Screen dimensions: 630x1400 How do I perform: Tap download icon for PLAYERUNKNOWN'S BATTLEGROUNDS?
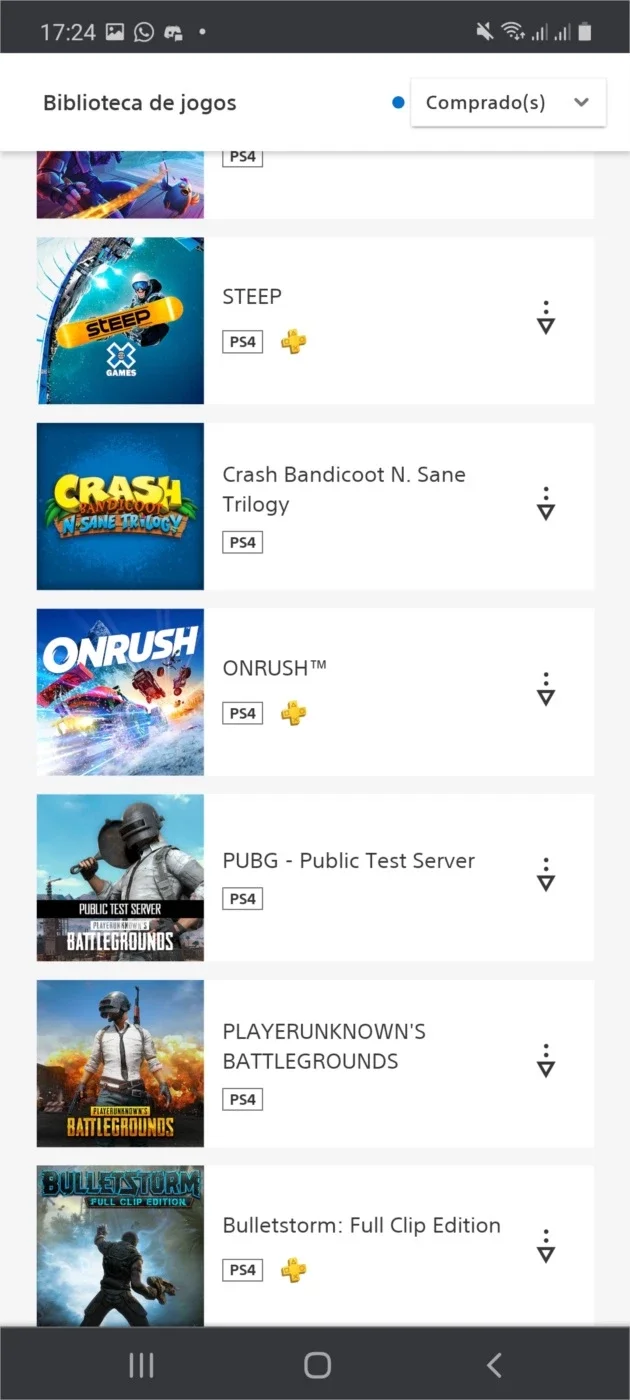click(545, 1060)
